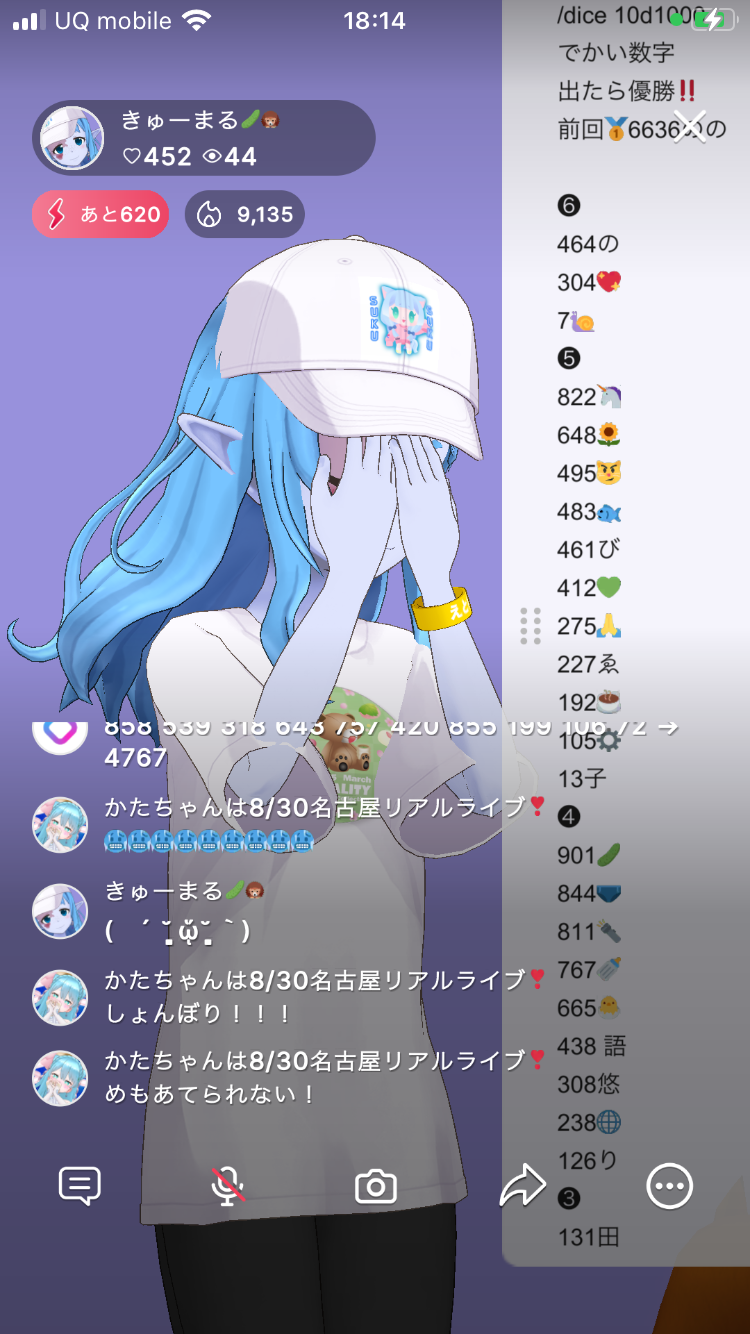The image size is (750, 1334).
Task: Toggle the muted microphone
Action: pyautogui.click(x=228, y=1186)
